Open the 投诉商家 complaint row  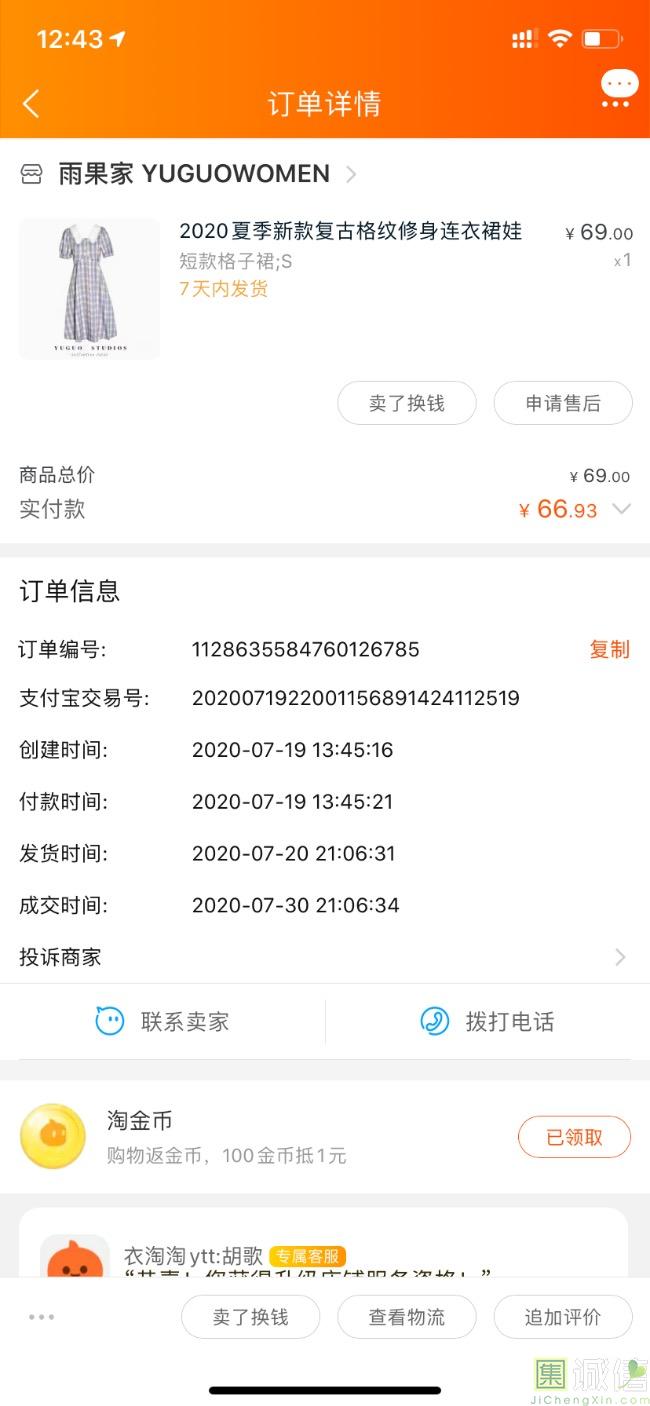[x=324, y=957]
